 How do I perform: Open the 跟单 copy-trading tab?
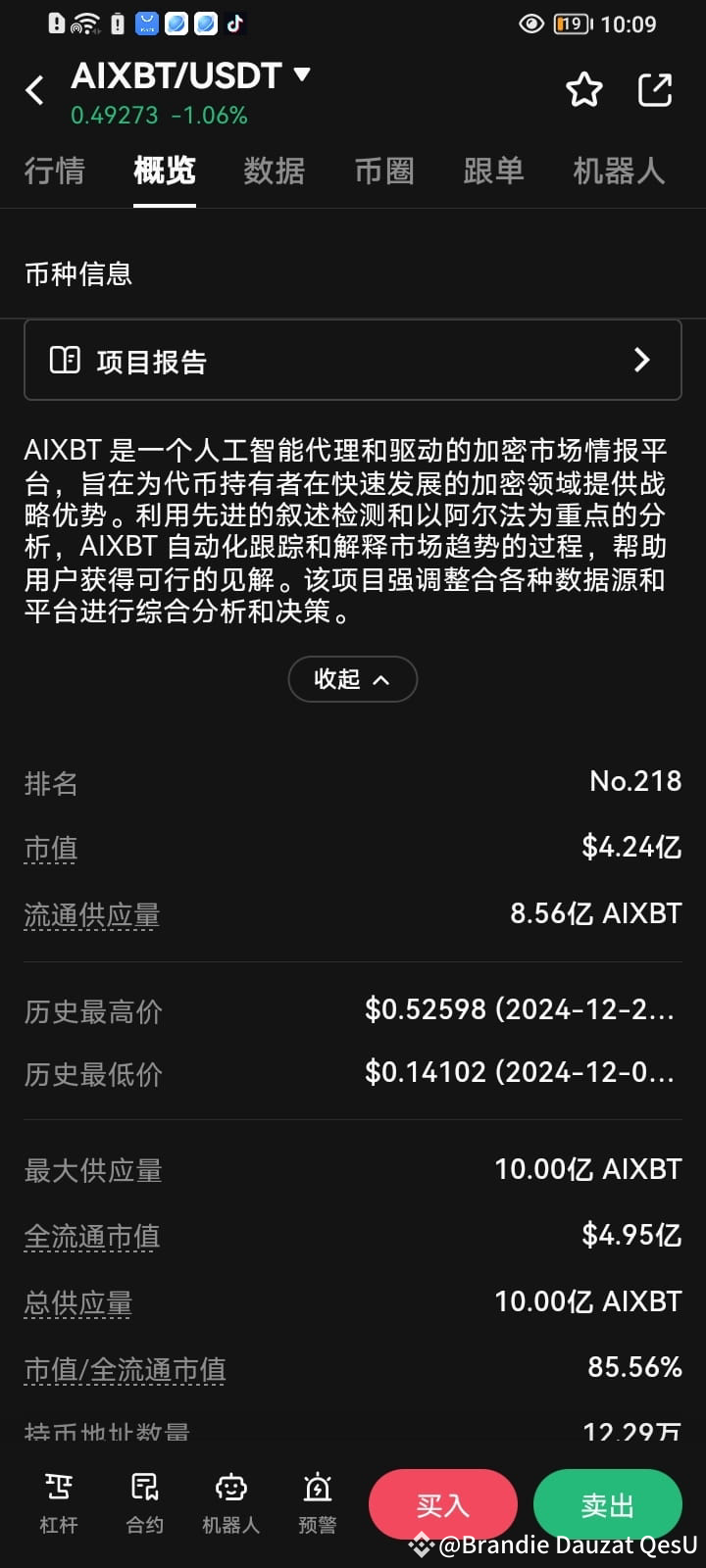(x=494, y=171)
